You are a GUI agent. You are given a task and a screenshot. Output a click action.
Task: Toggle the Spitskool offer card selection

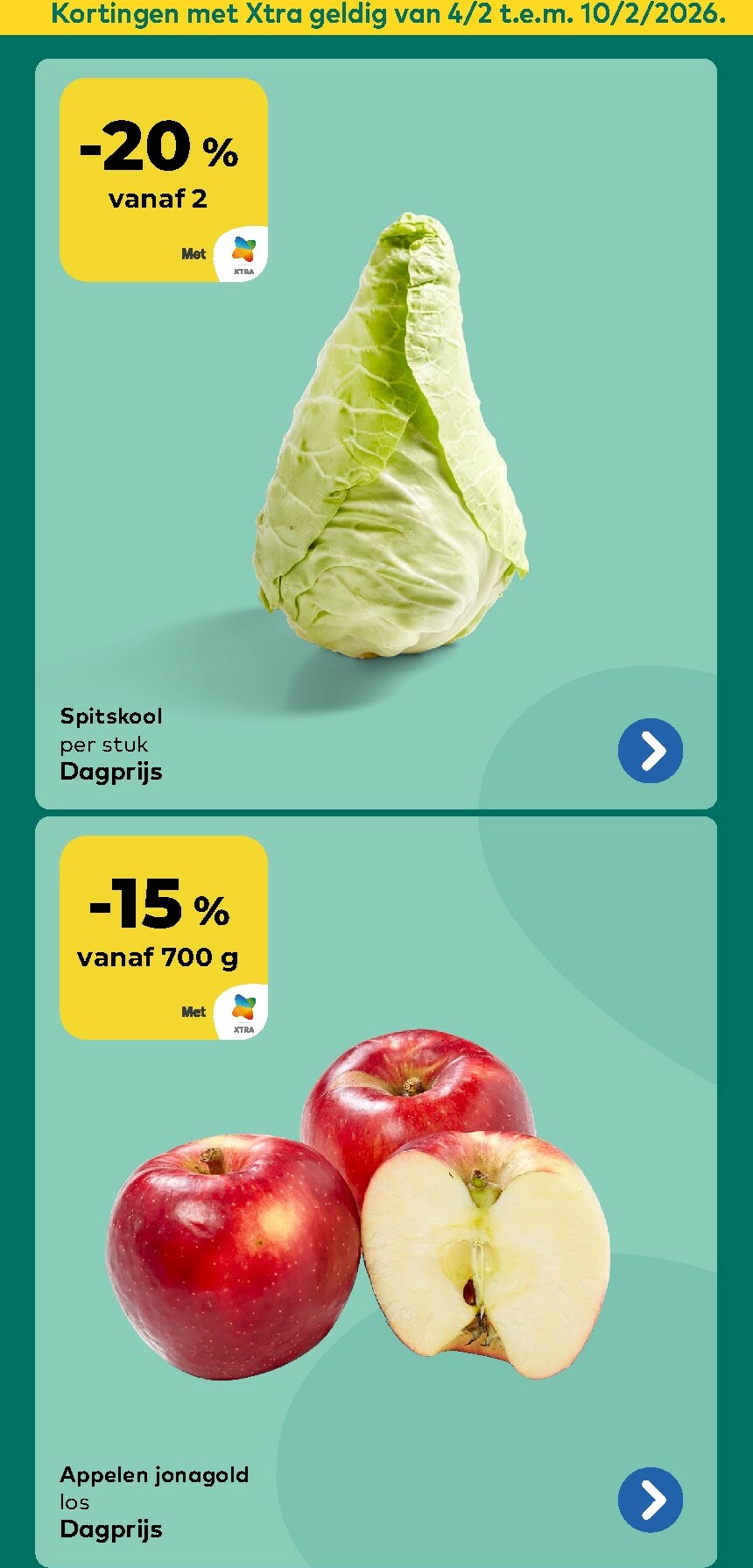tap(376, 429)
